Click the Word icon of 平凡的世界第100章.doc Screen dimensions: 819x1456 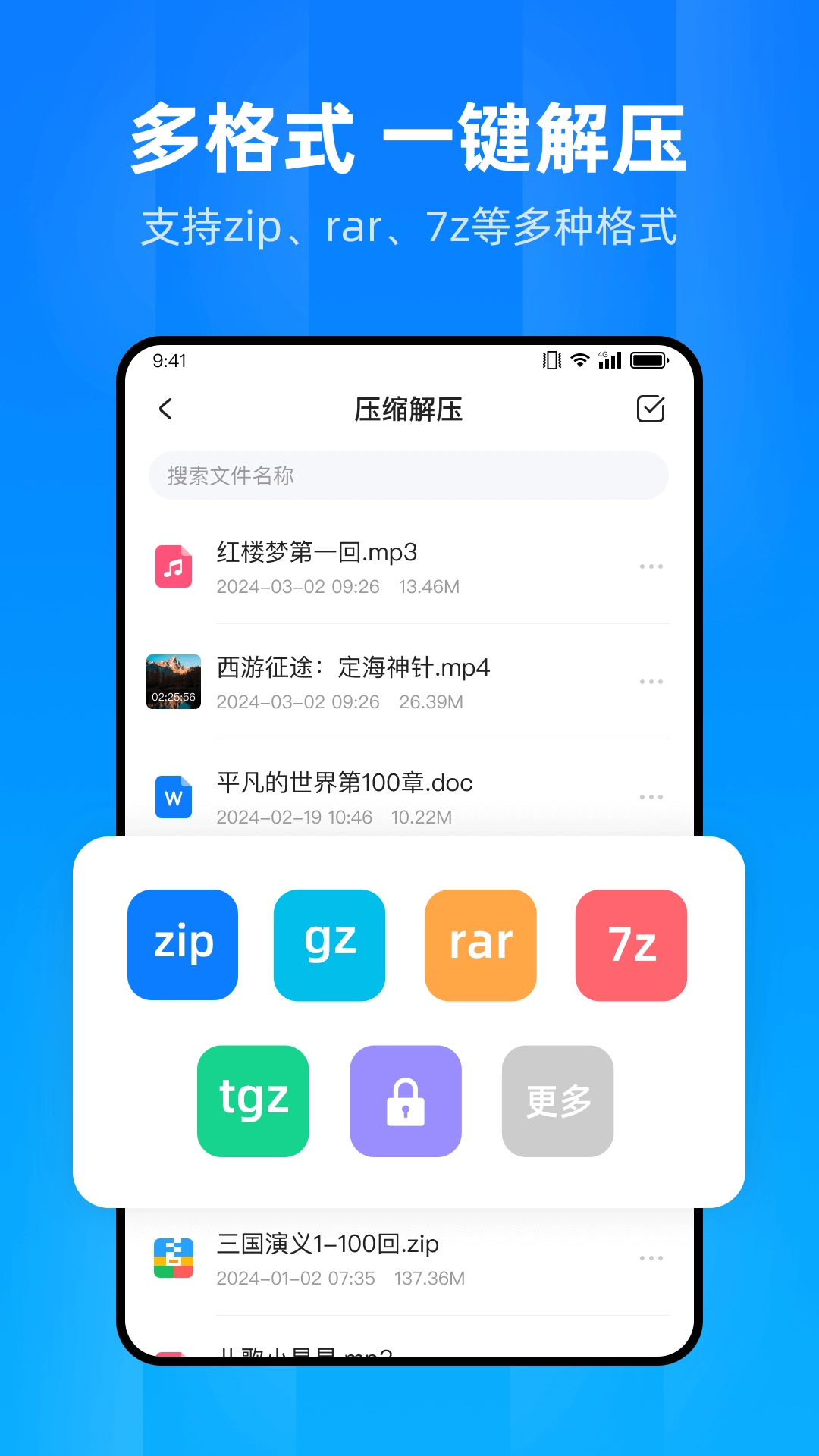[x=174, y=797]
